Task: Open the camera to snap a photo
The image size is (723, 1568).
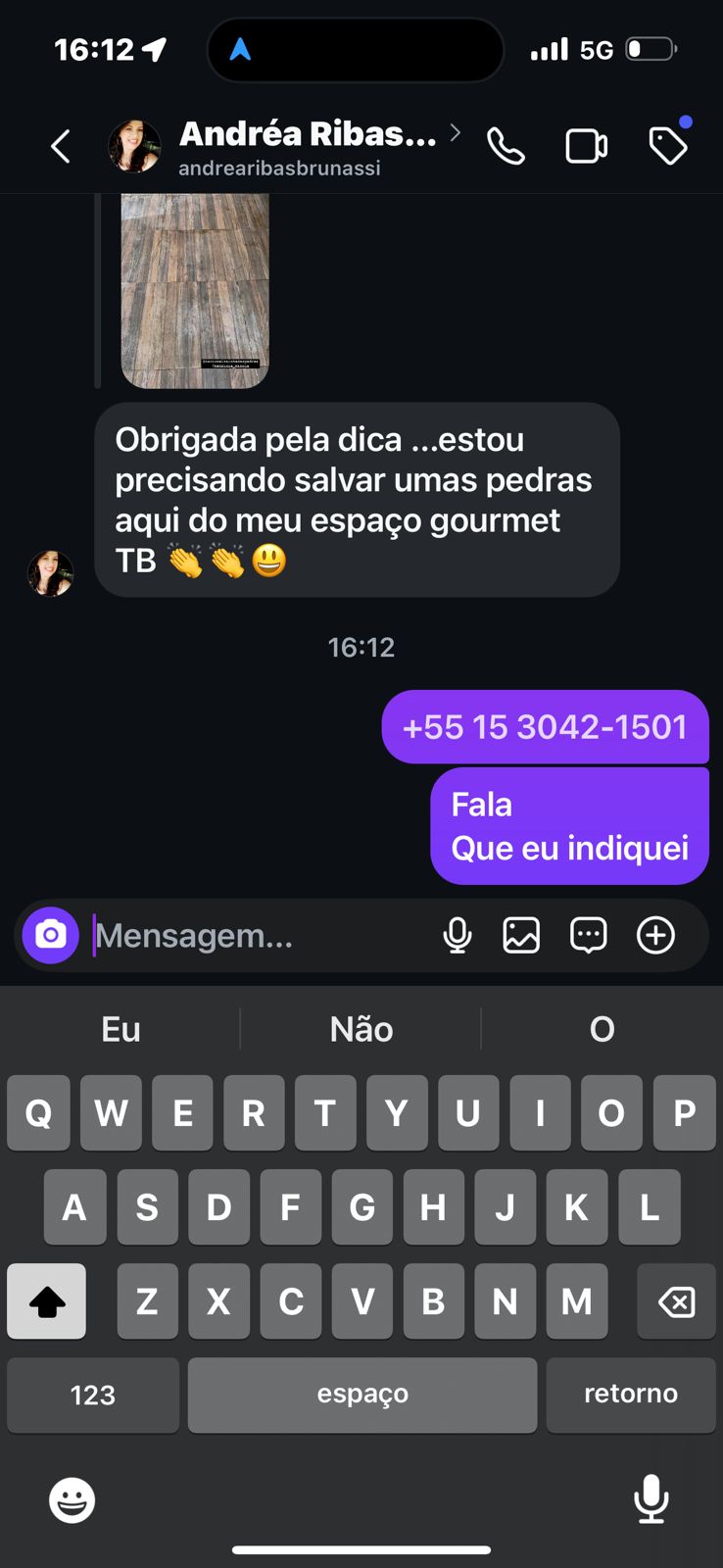Action: [49, 935]
